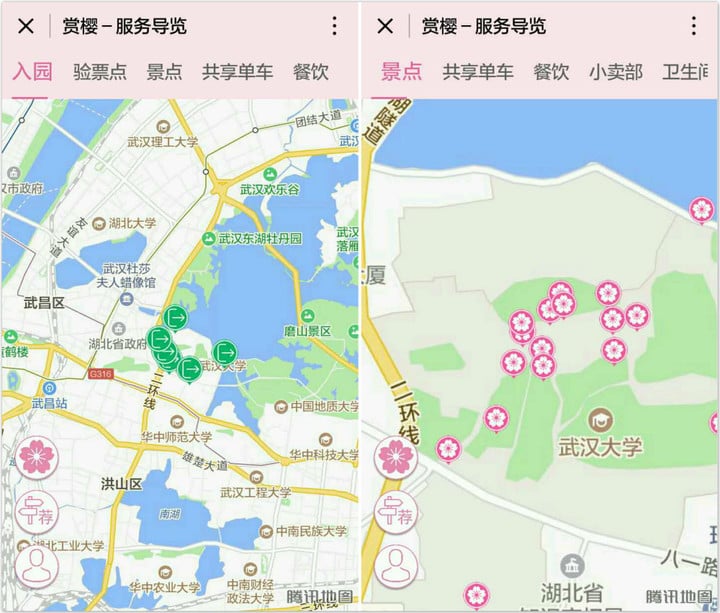Select the 入园 tab
The height and width of the screenshot is (613, 720).
point(32,72)
